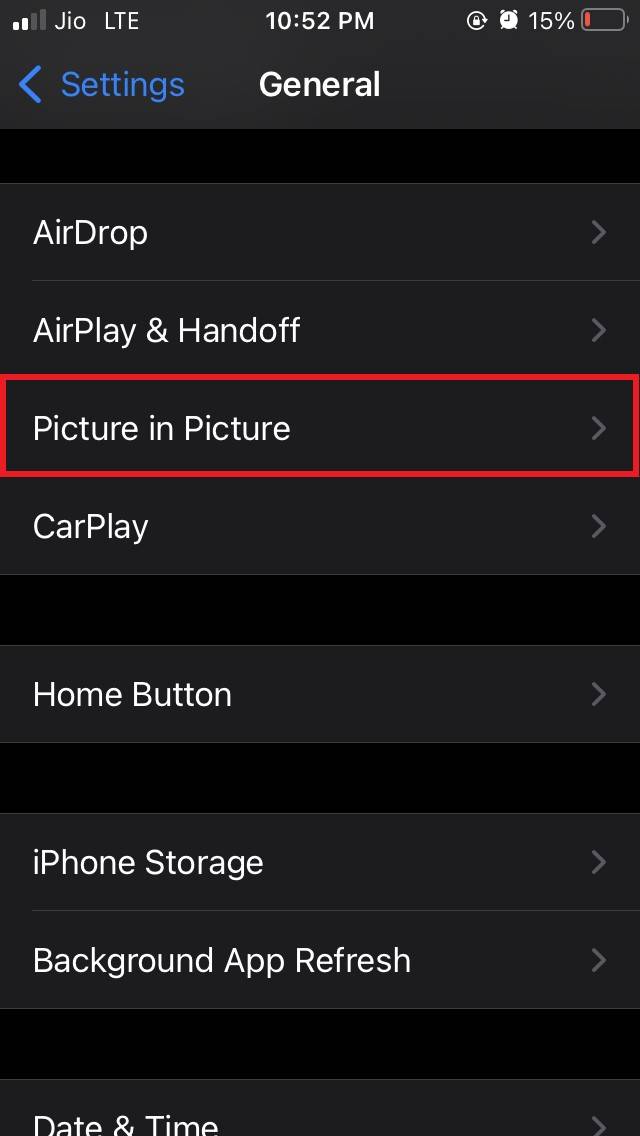
Task: Open Picture in Picture settings
Action: click(x=320, y=428)
